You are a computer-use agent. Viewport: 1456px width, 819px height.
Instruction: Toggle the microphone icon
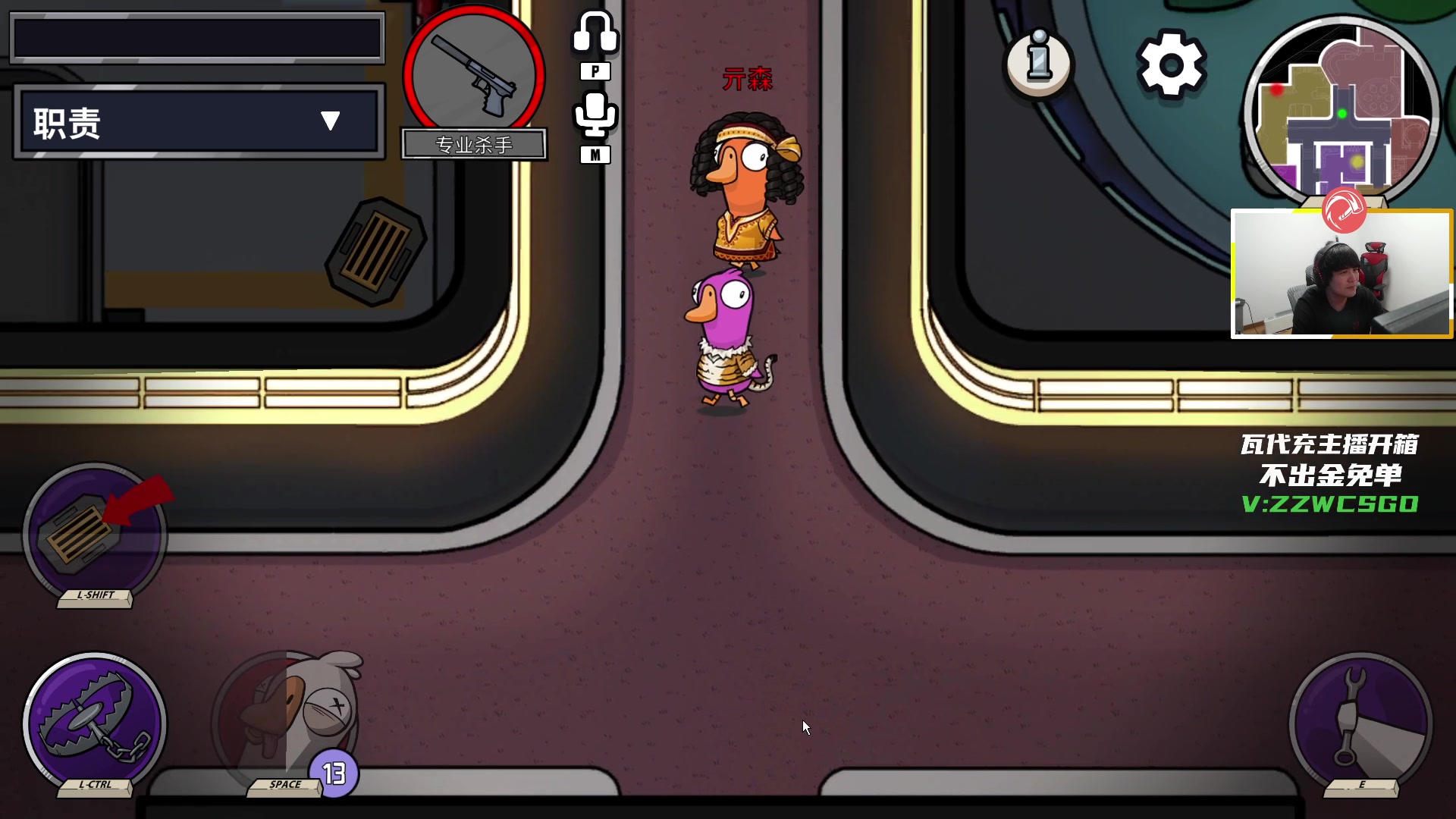(595, 116)
